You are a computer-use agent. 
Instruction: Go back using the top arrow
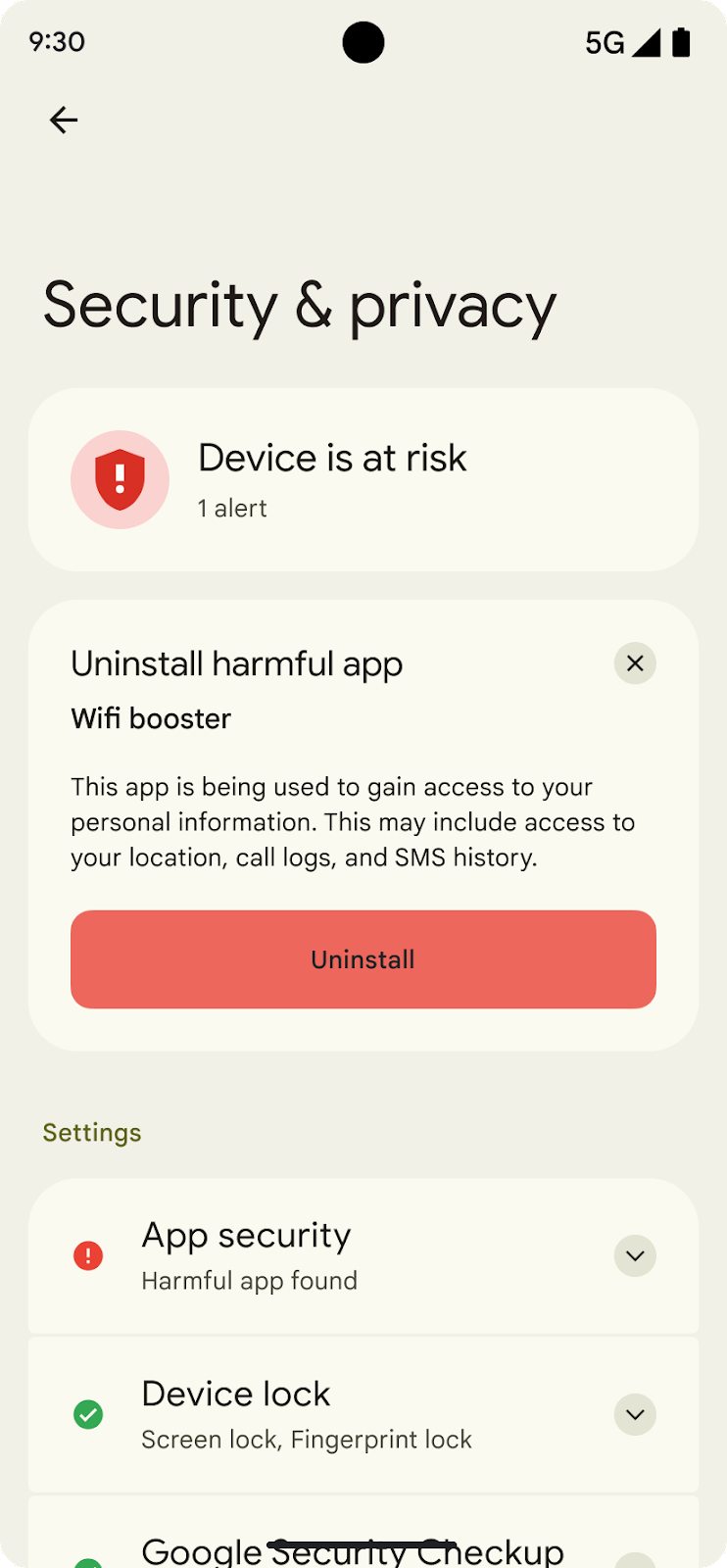[x=64, y=120]
